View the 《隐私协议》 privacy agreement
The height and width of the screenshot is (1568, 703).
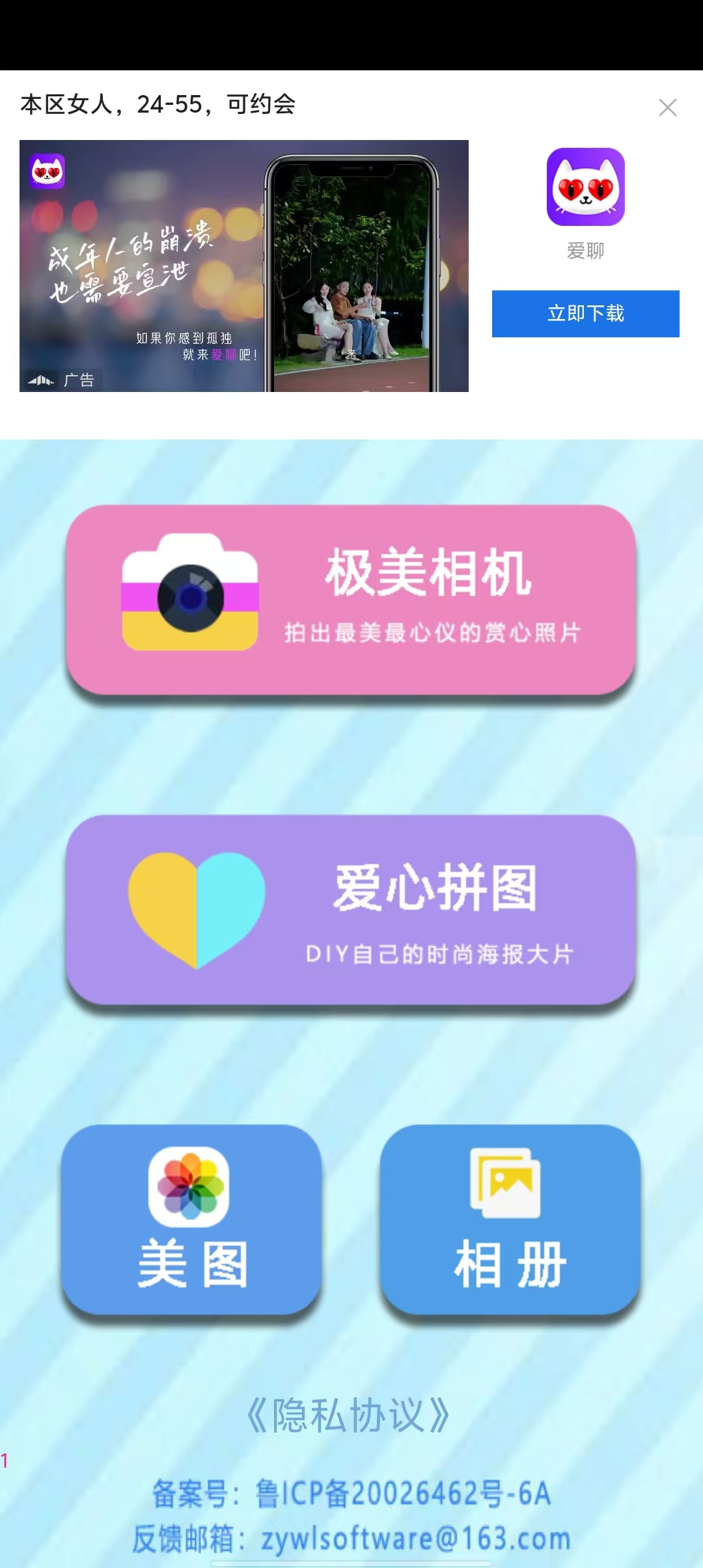349,1416
